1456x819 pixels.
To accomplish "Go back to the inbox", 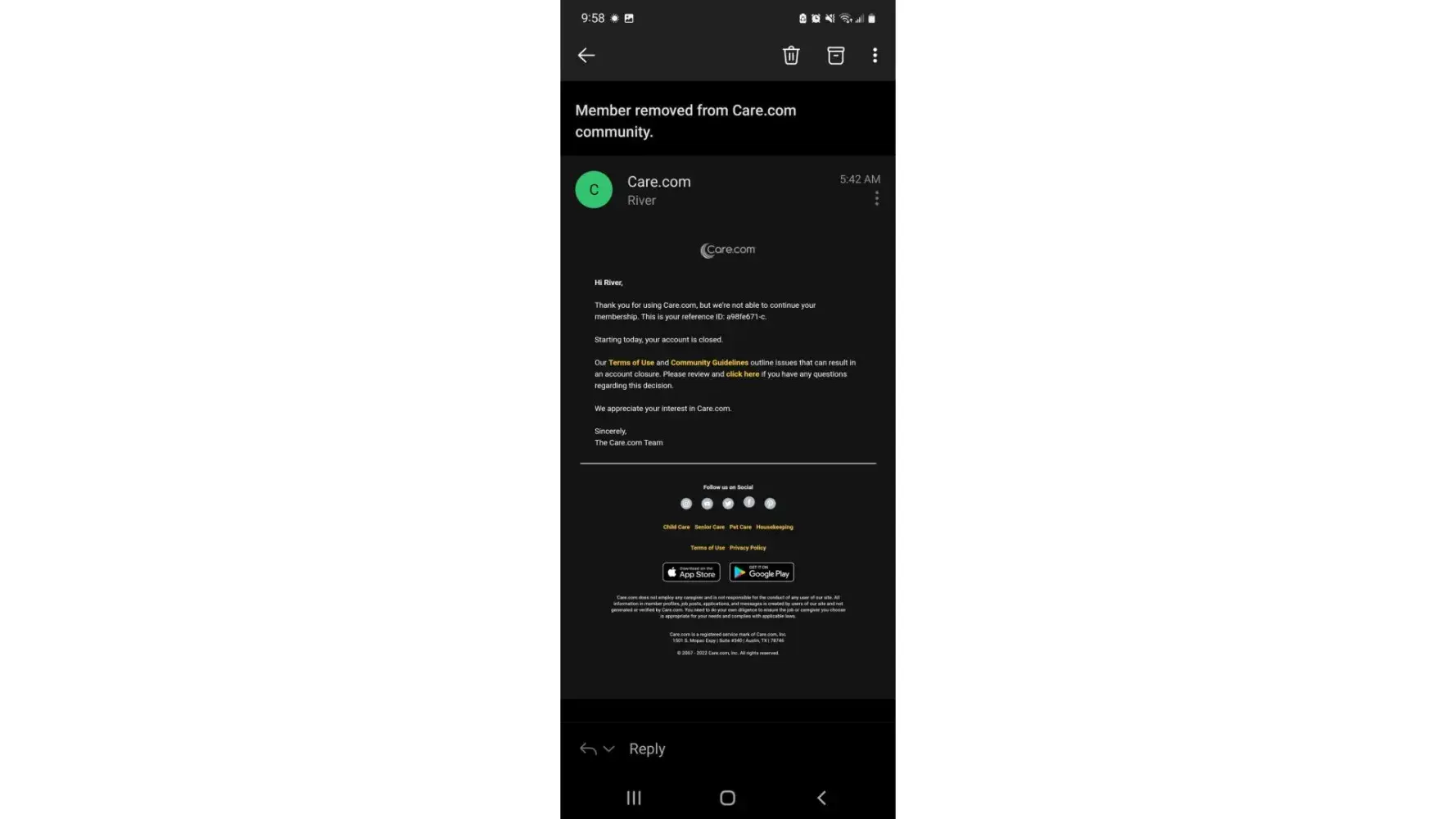I will [x=586, y=55].
